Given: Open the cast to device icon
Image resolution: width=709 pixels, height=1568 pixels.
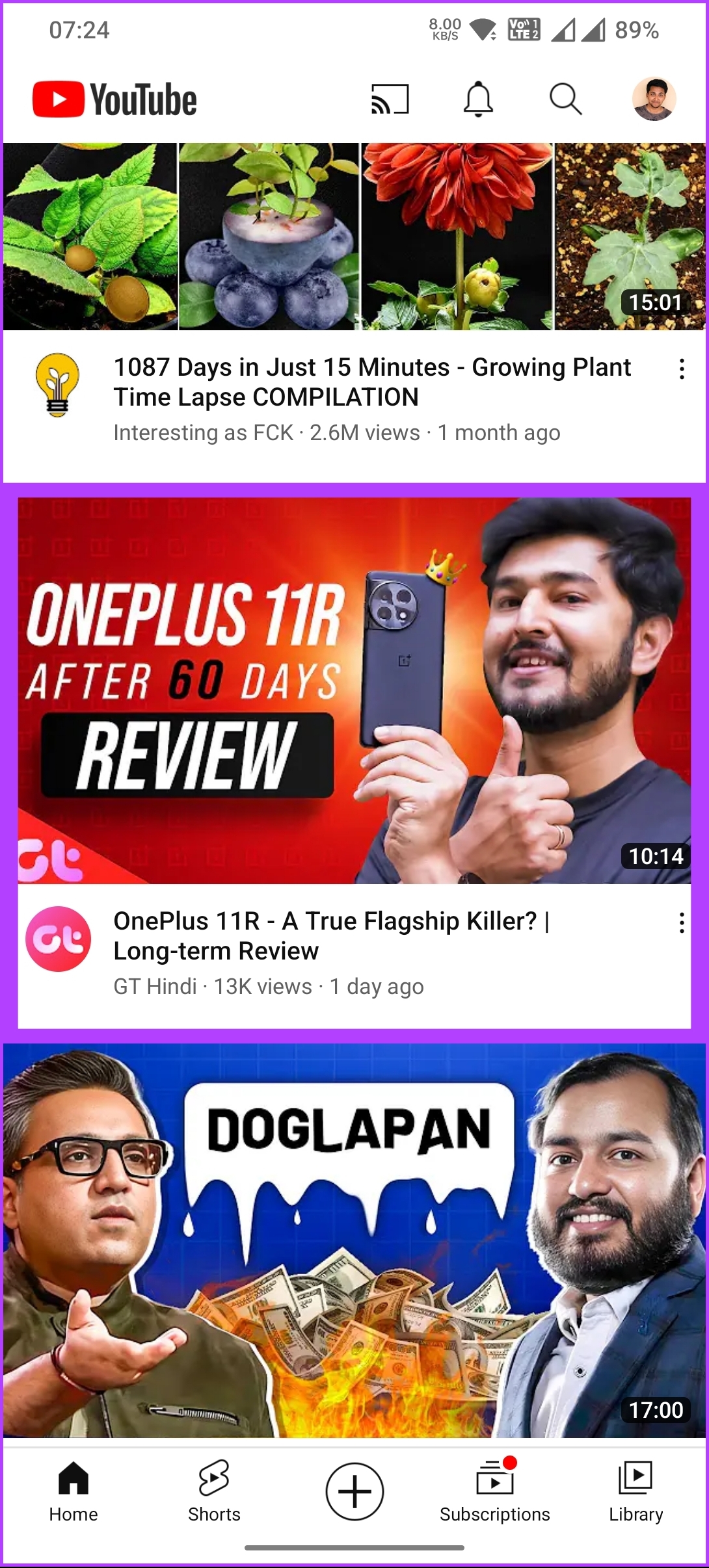Looking at the screenshot, I should tap(390, 99).
